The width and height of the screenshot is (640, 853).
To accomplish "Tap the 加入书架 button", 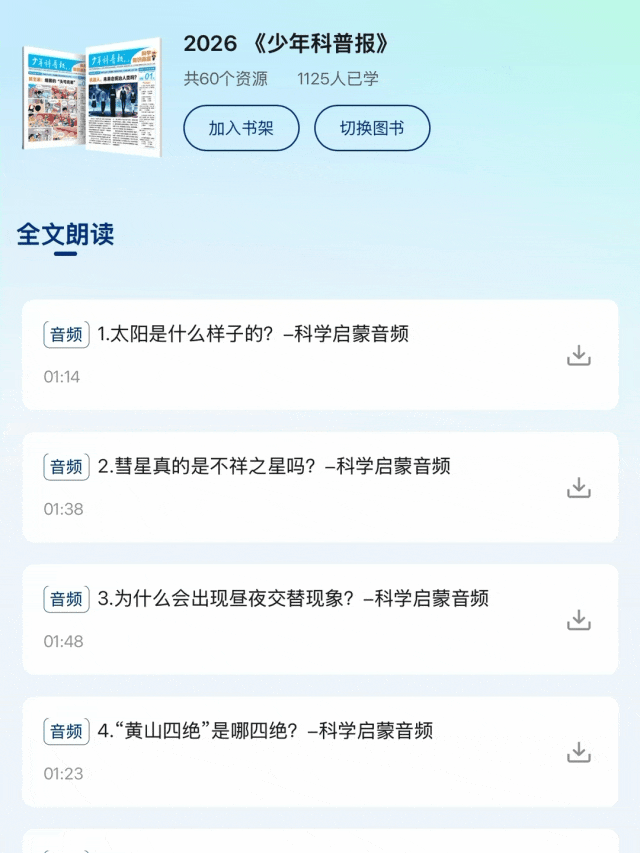I will click(x=241, y=128).
